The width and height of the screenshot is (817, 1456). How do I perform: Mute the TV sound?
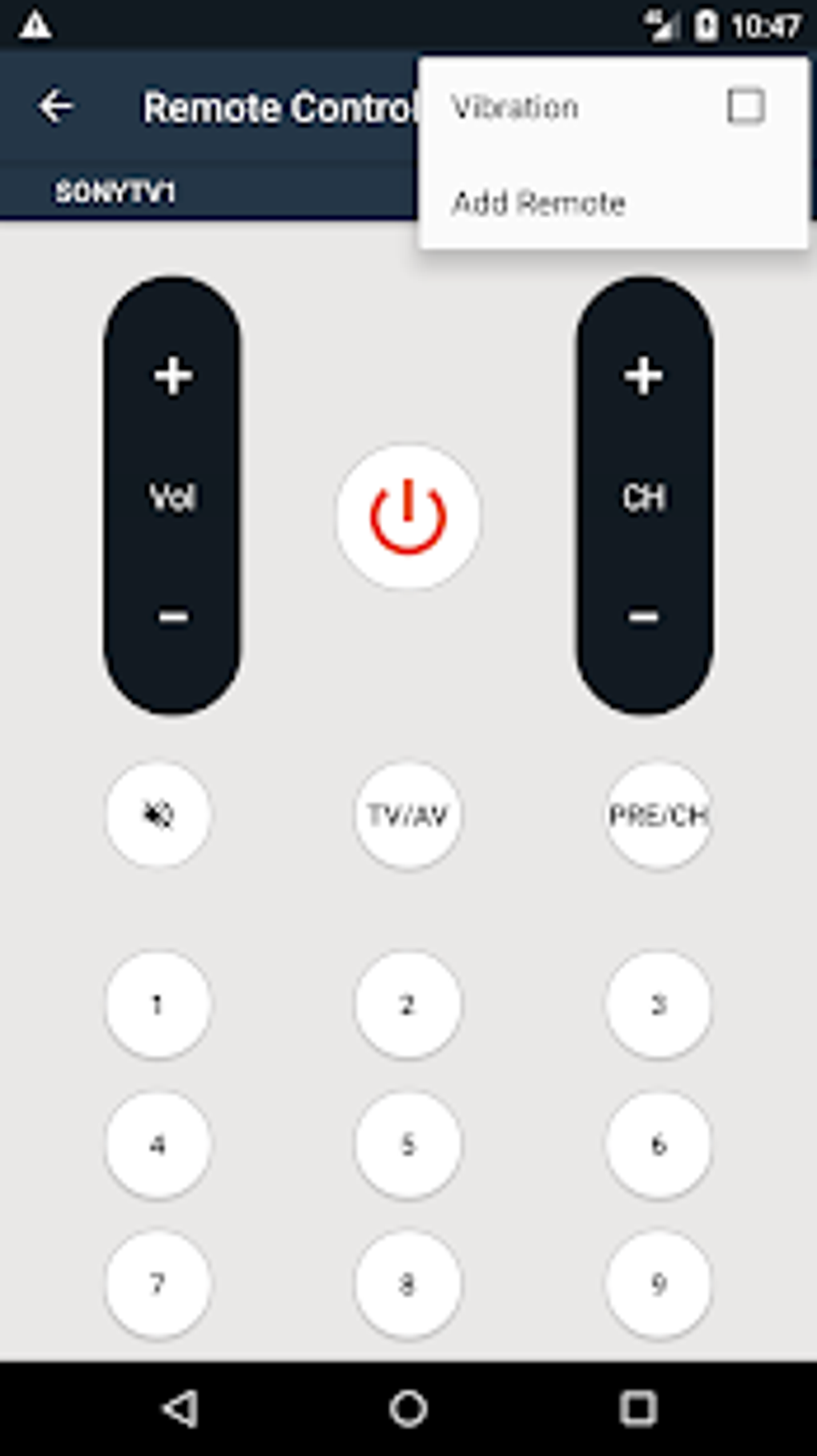click(x=158, y=815)
